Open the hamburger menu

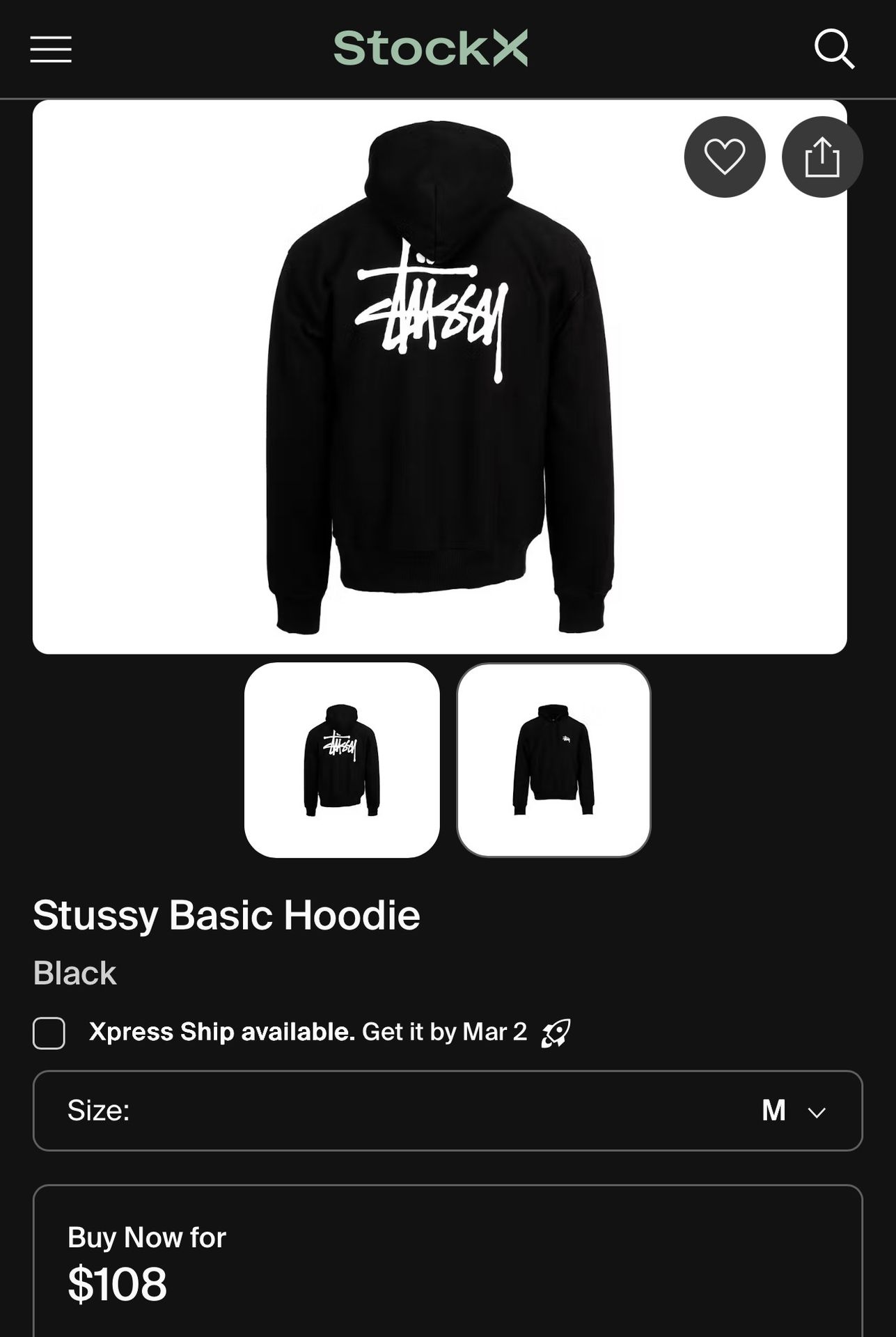pyautogui.click(x=51, y=49)
